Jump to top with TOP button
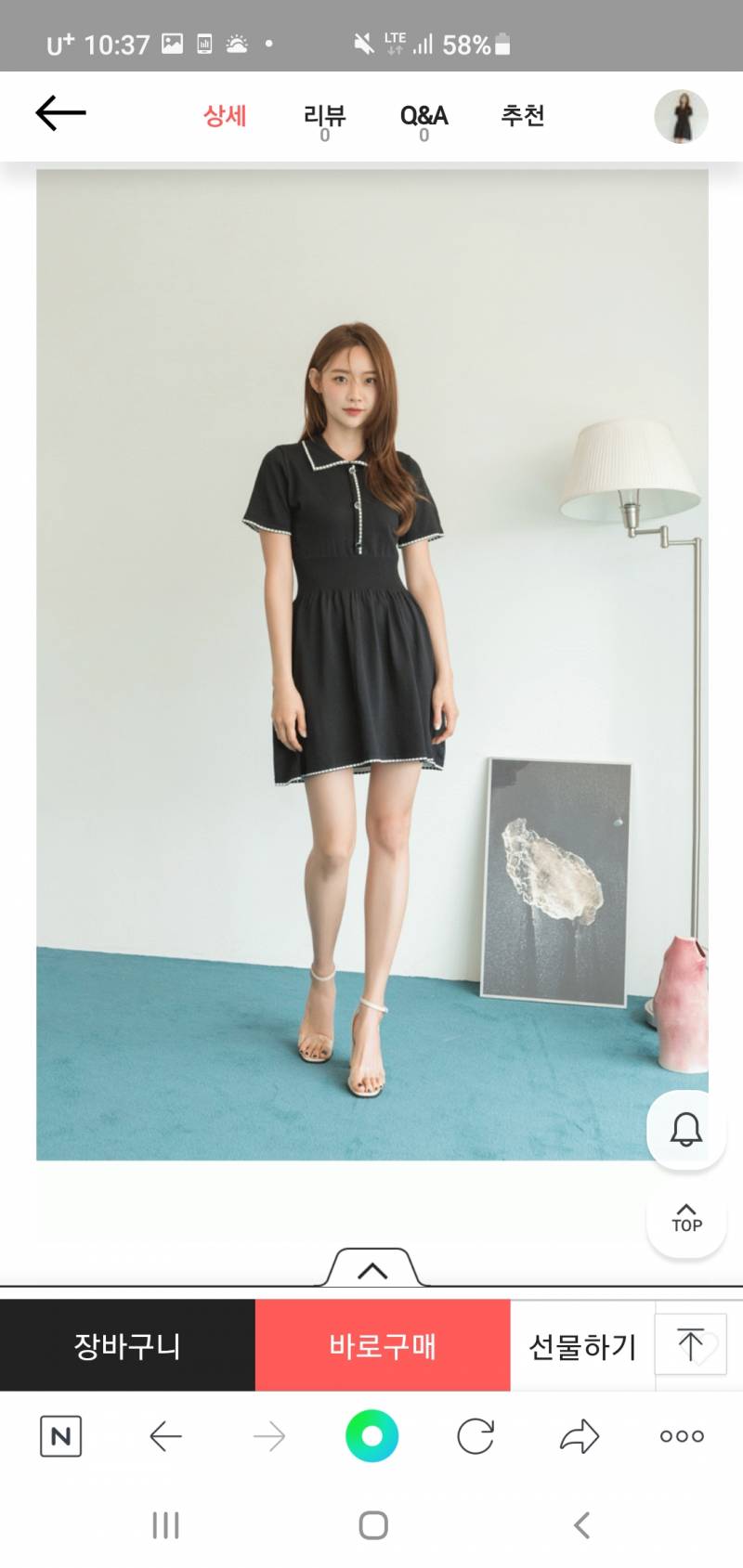743x1568 pixels. (685, 1217)
